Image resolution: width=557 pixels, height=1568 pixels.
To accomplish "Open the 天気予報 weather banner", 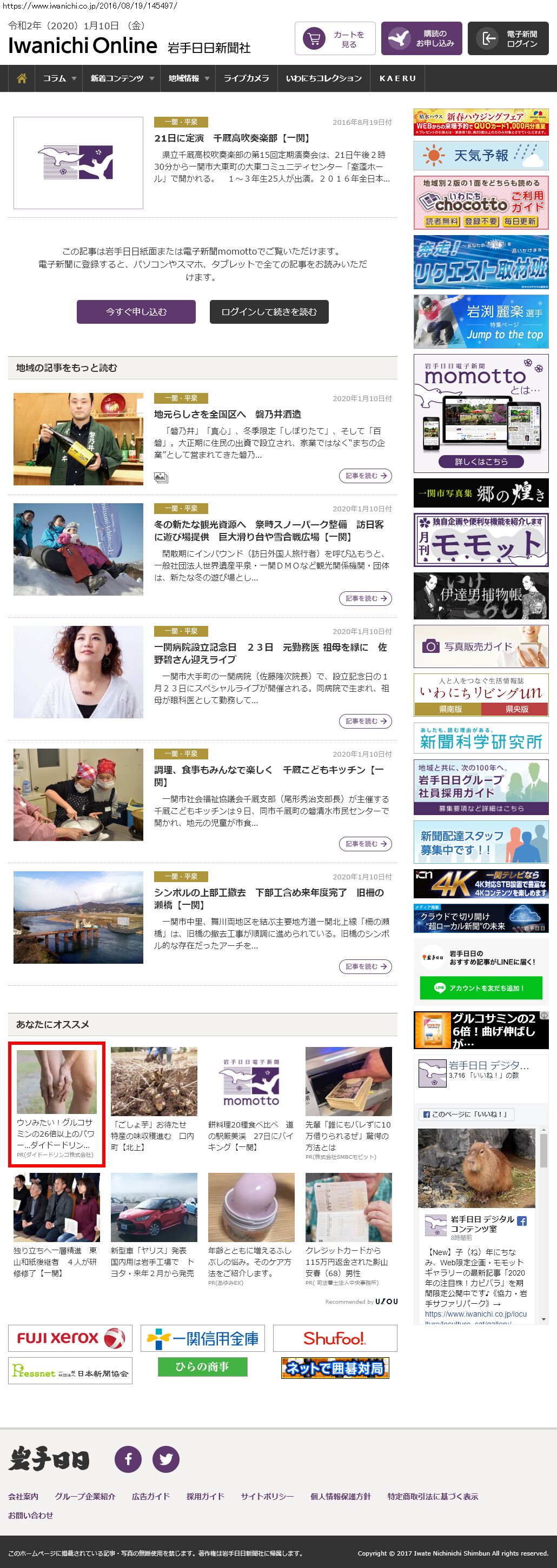I will pos(480,156).
